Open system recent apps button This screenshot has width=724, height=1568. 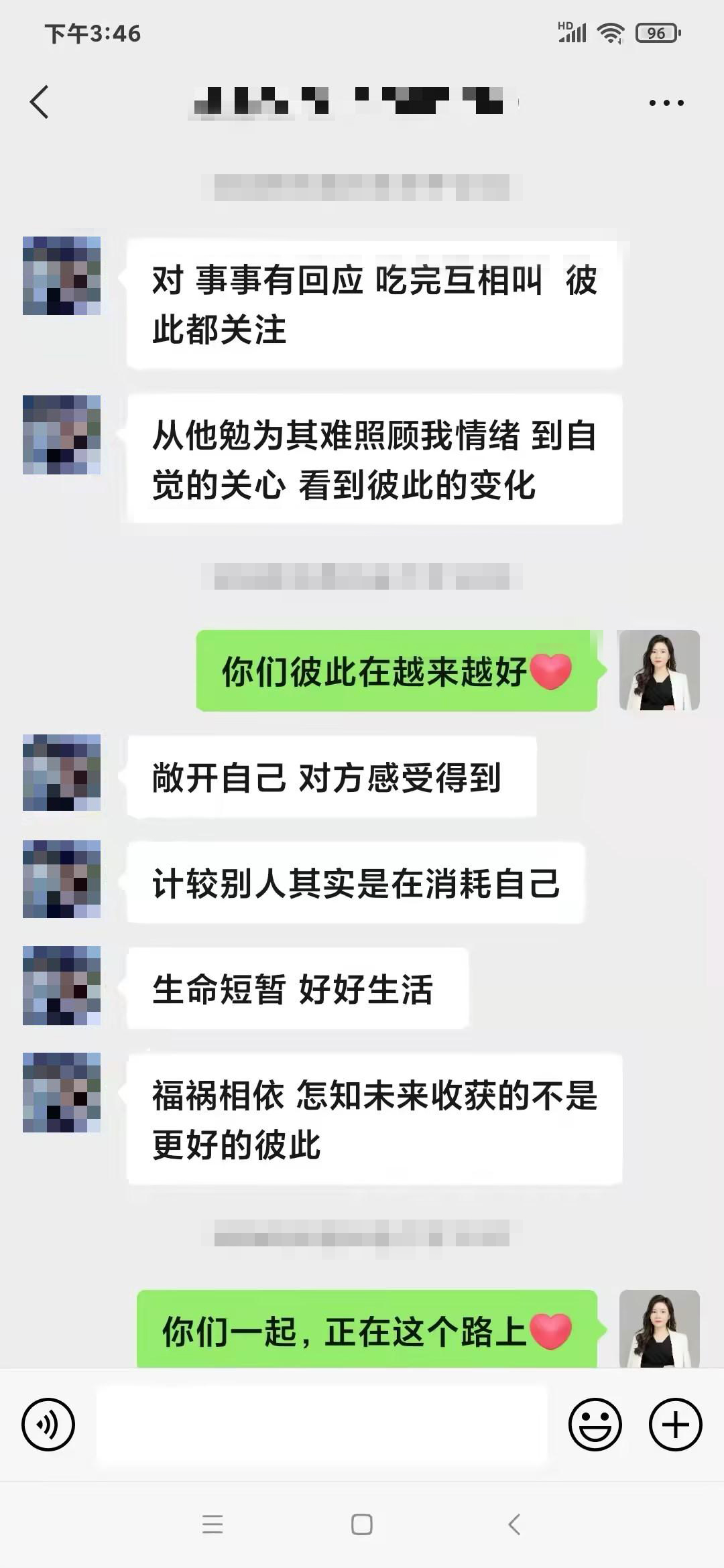click(x=213, y=1524)
